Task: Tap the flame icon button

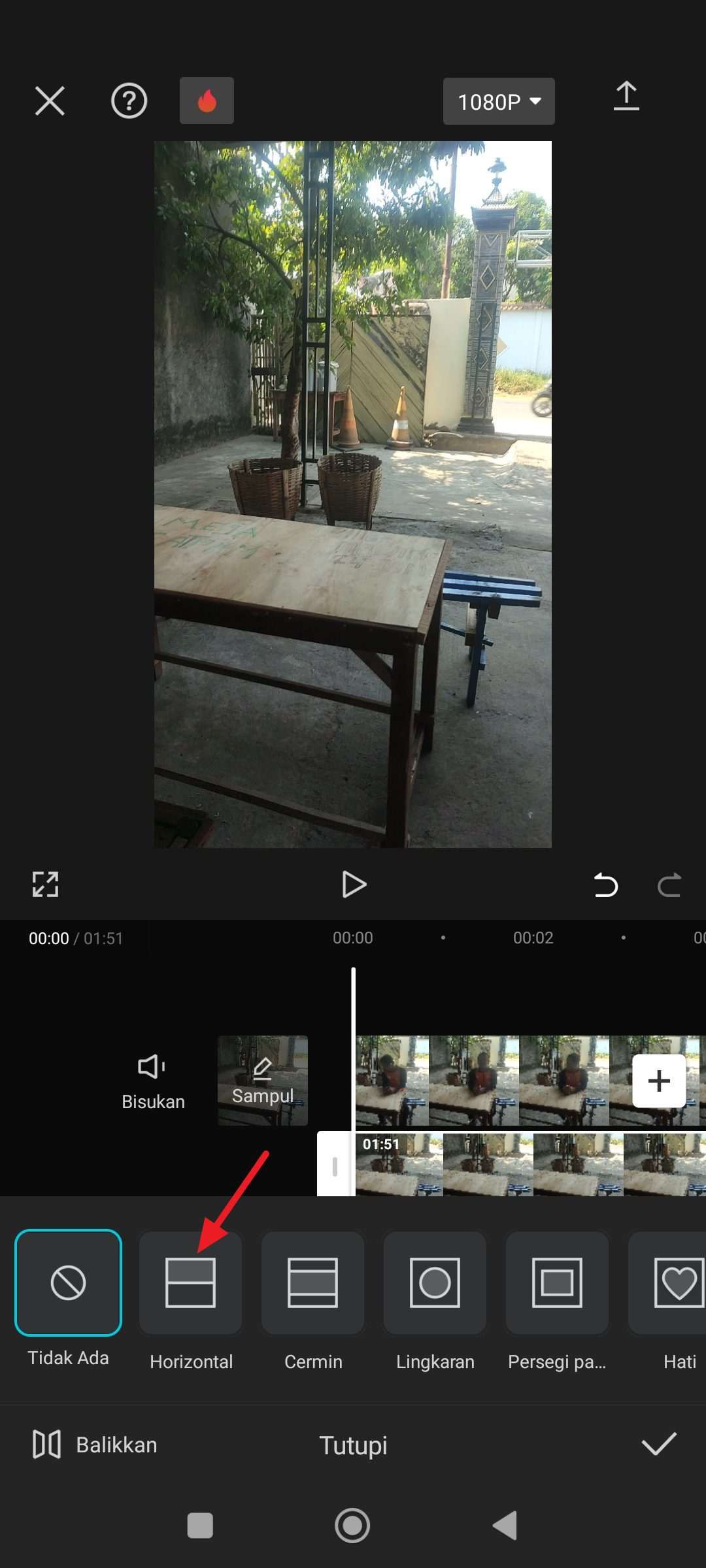Action: (207, 101)
